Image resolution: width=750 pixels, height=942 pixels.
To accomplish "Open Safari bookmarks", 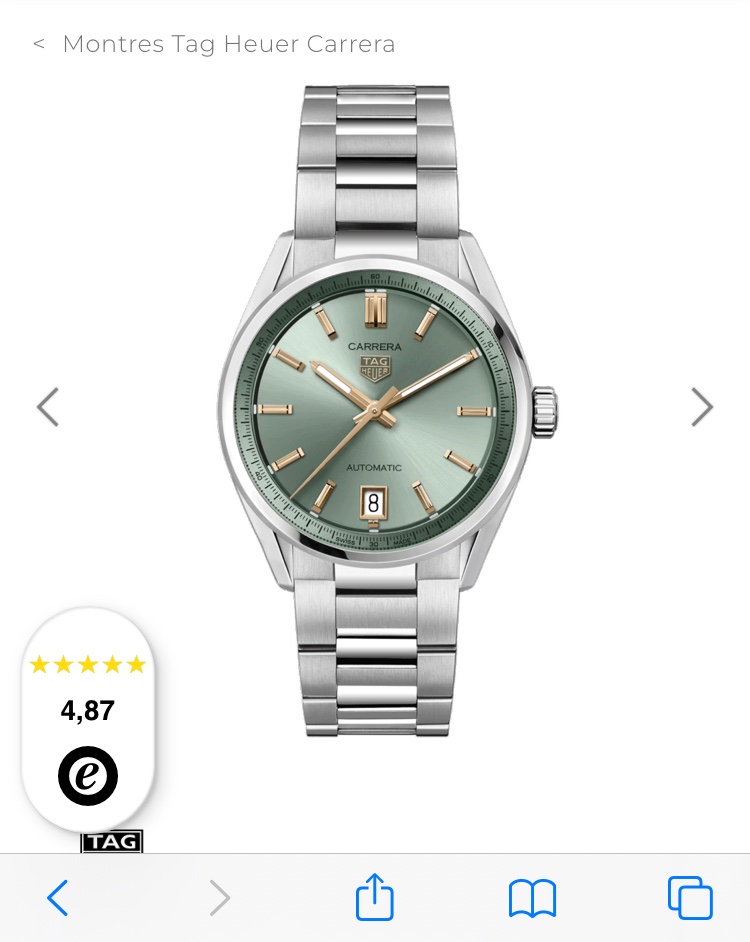I will tap(532, 898).
